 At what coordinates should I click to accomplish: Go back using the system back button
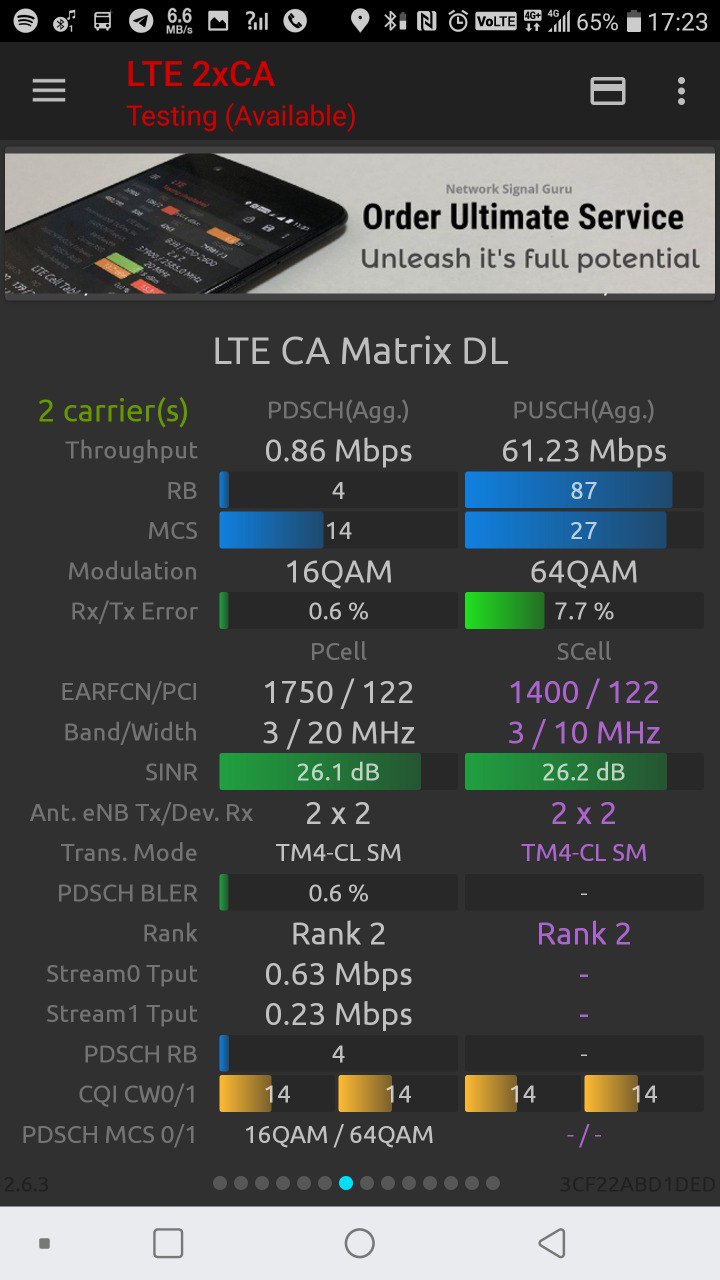coord(551,1243)
